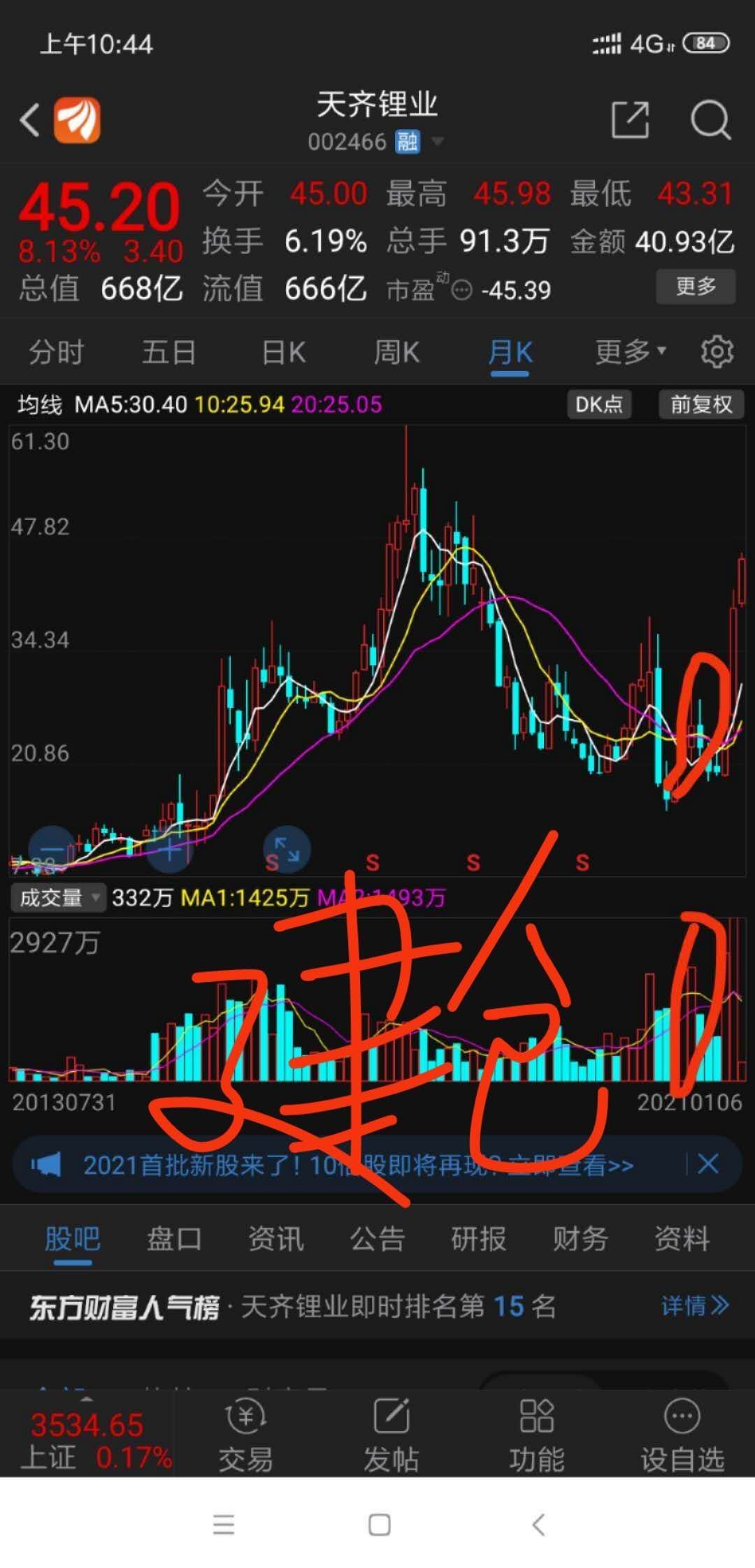The image size is (755, 1568).
Task: Open the search icon at top right
Action: [x=709, y=120]
